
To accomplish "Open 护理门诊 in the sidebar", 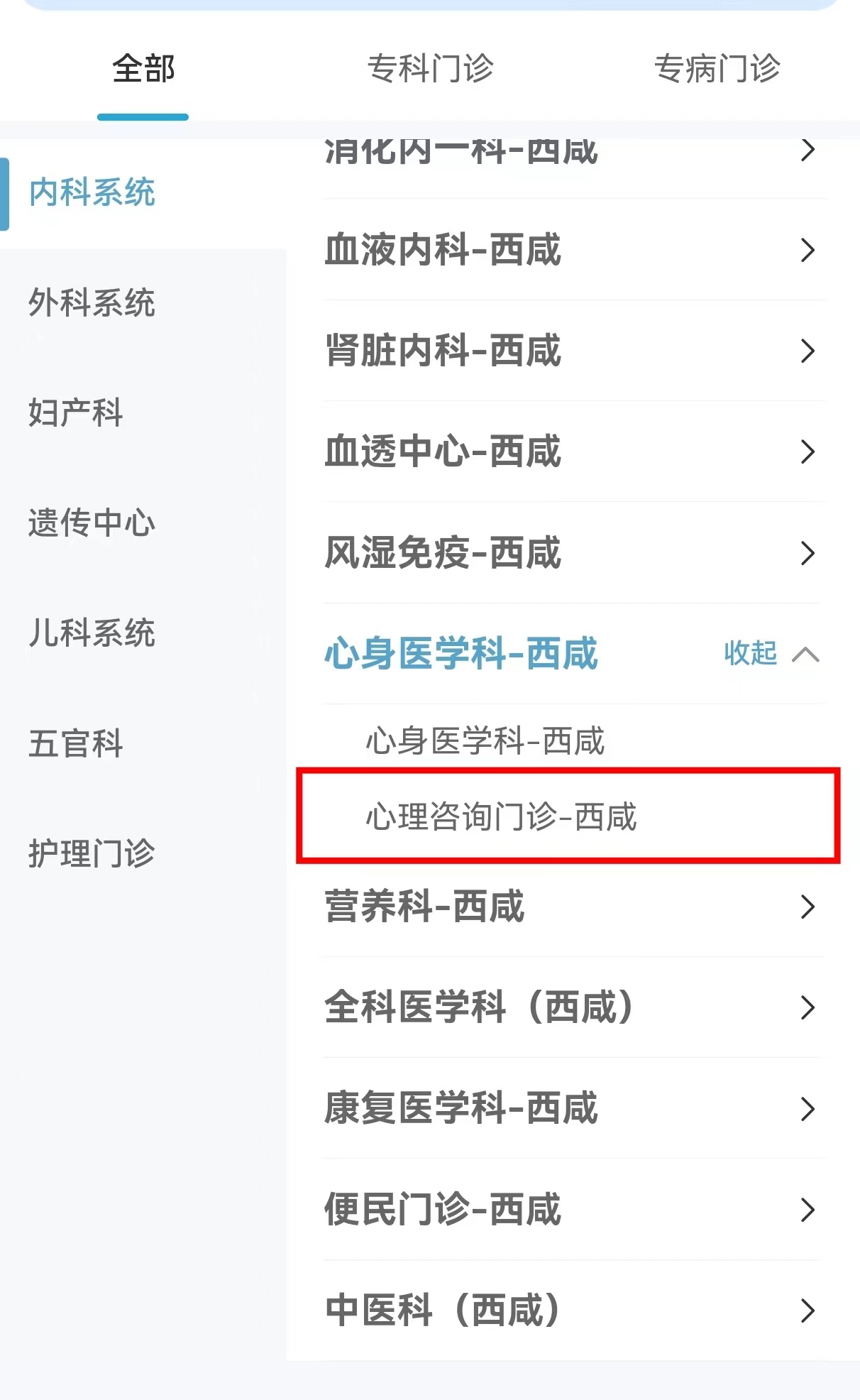I will pyautogui.click(x=92, y=853).
